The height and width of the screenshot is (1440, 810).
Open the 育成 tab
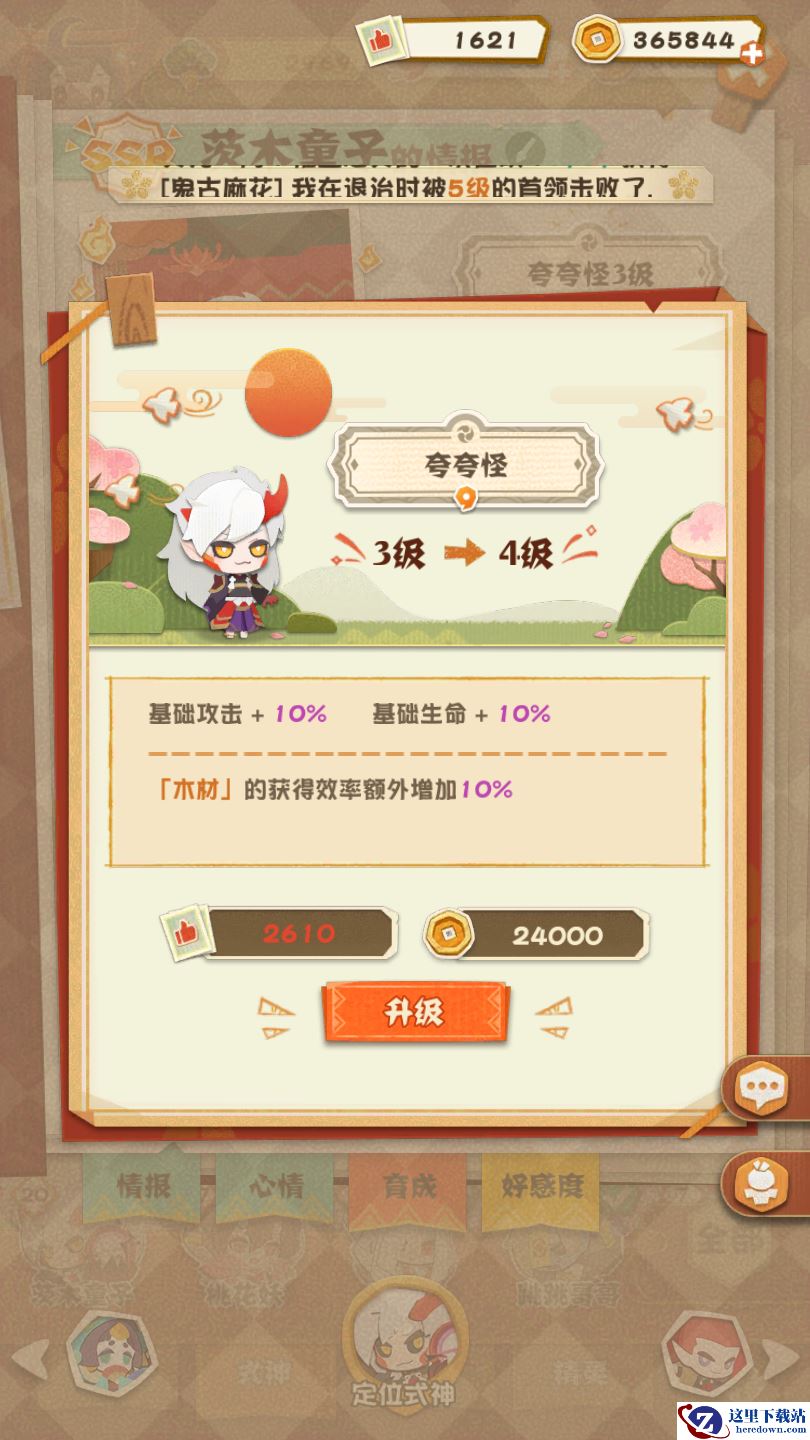tap(410, 1187)
